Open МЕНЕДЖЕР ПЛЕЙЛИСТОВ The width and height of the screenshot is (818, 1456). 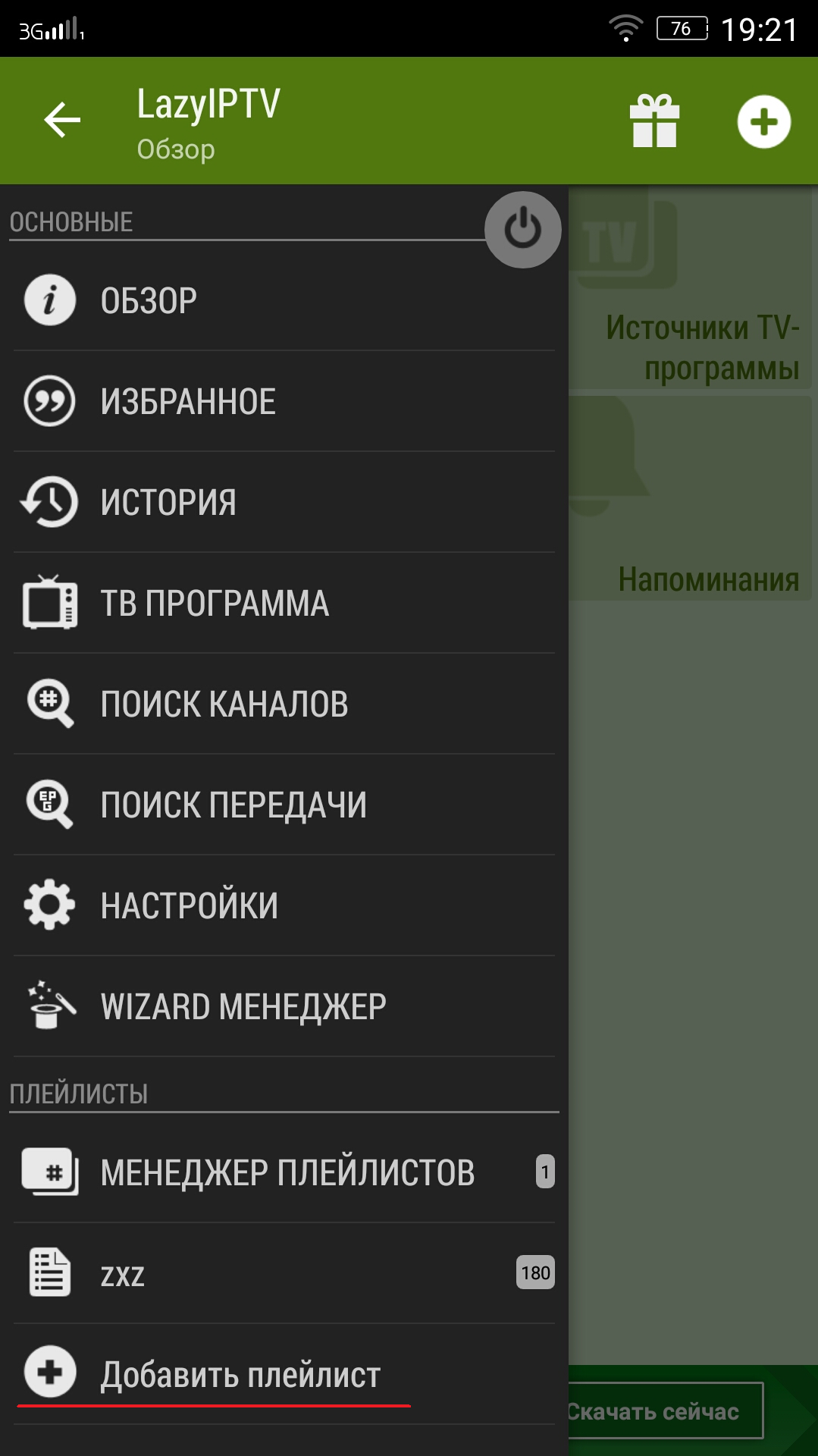pos(284,1172)
